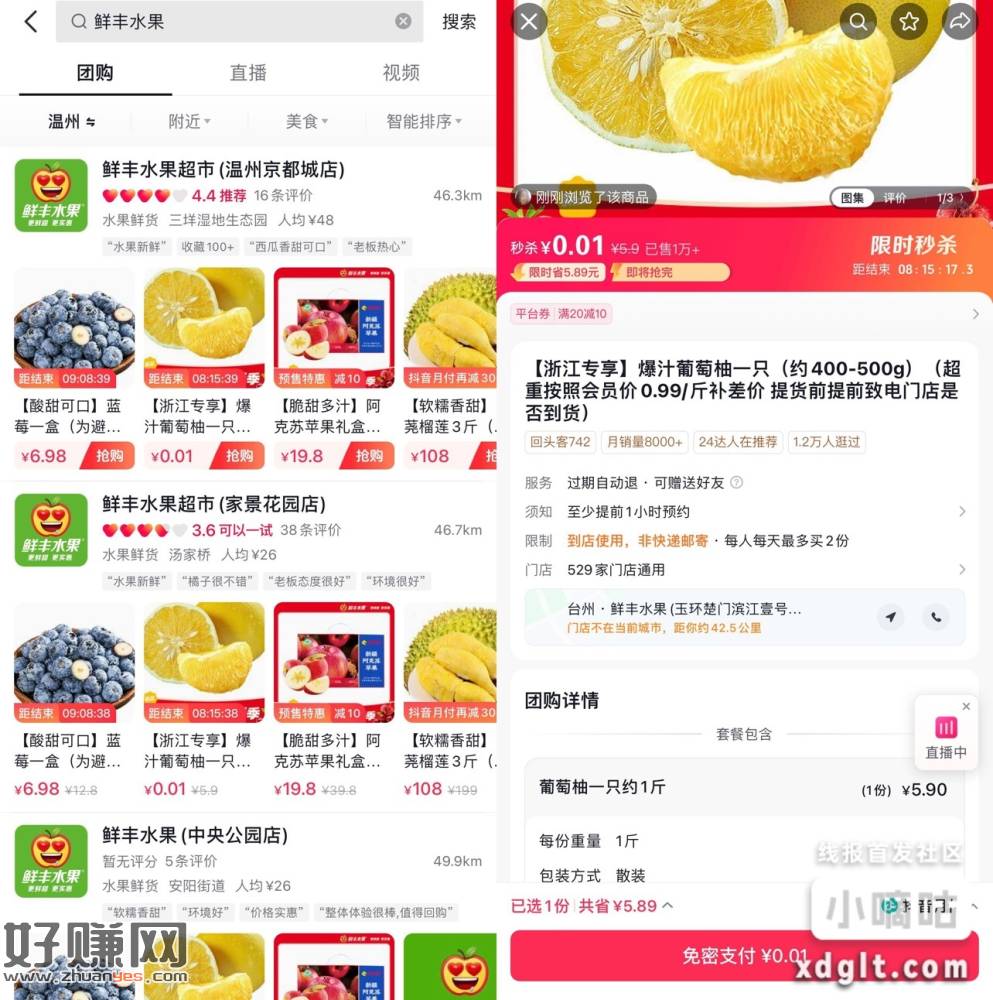
Task: Open 鲜丰水果超市 (温州京都城店) store page
Action: coord(223,170)
